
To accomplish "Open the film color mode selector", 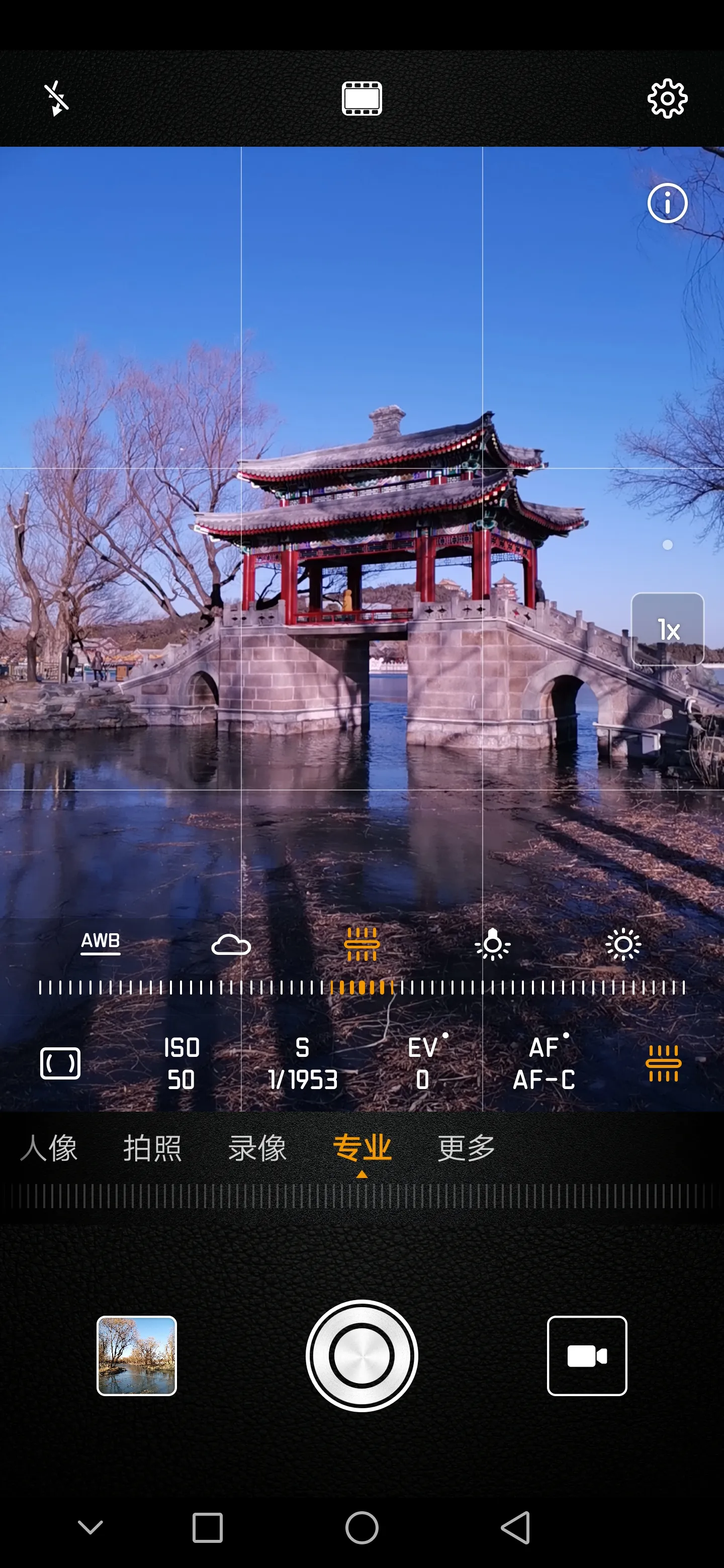I will coord(361,98).
